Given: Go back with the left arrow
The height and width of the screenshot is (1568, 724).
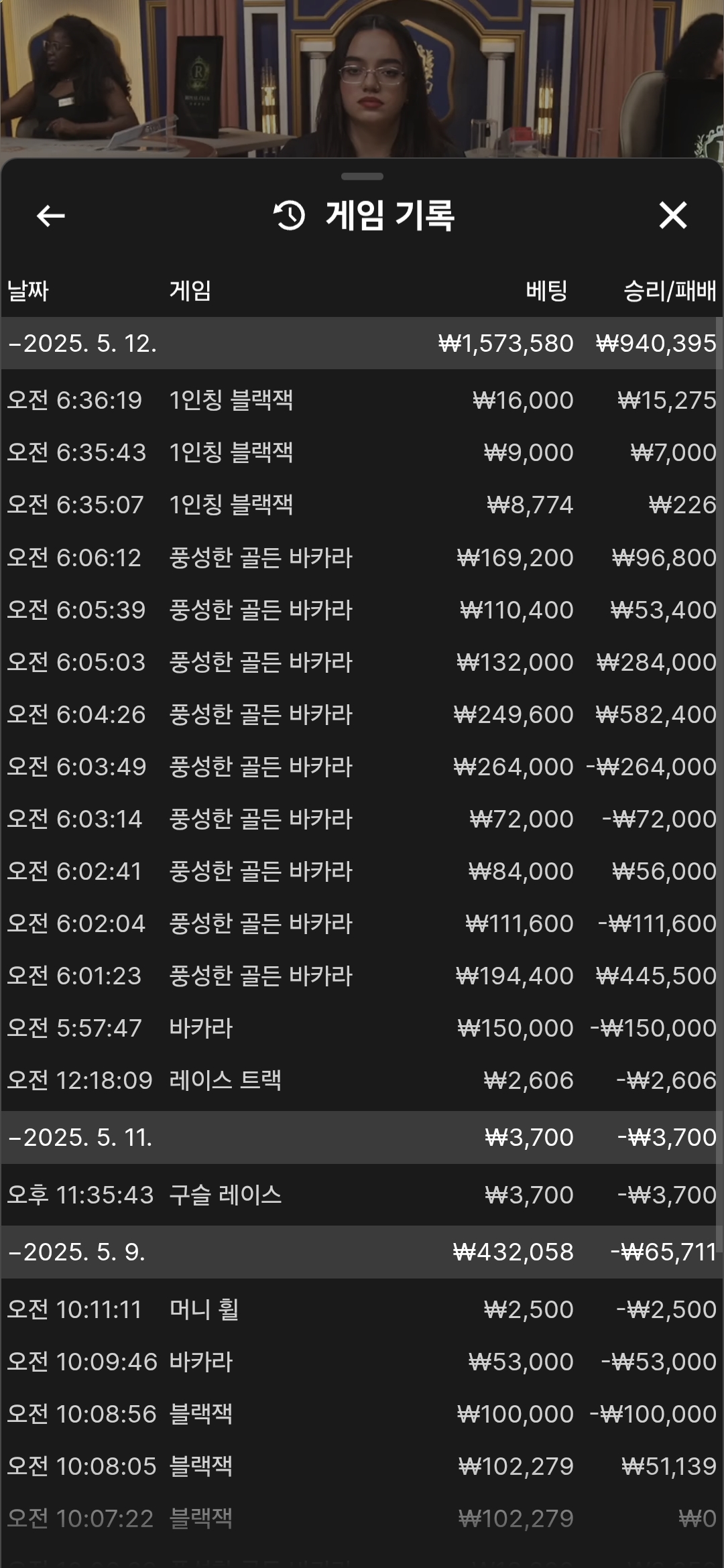Looking at the screenshot, I should (51, 216).
